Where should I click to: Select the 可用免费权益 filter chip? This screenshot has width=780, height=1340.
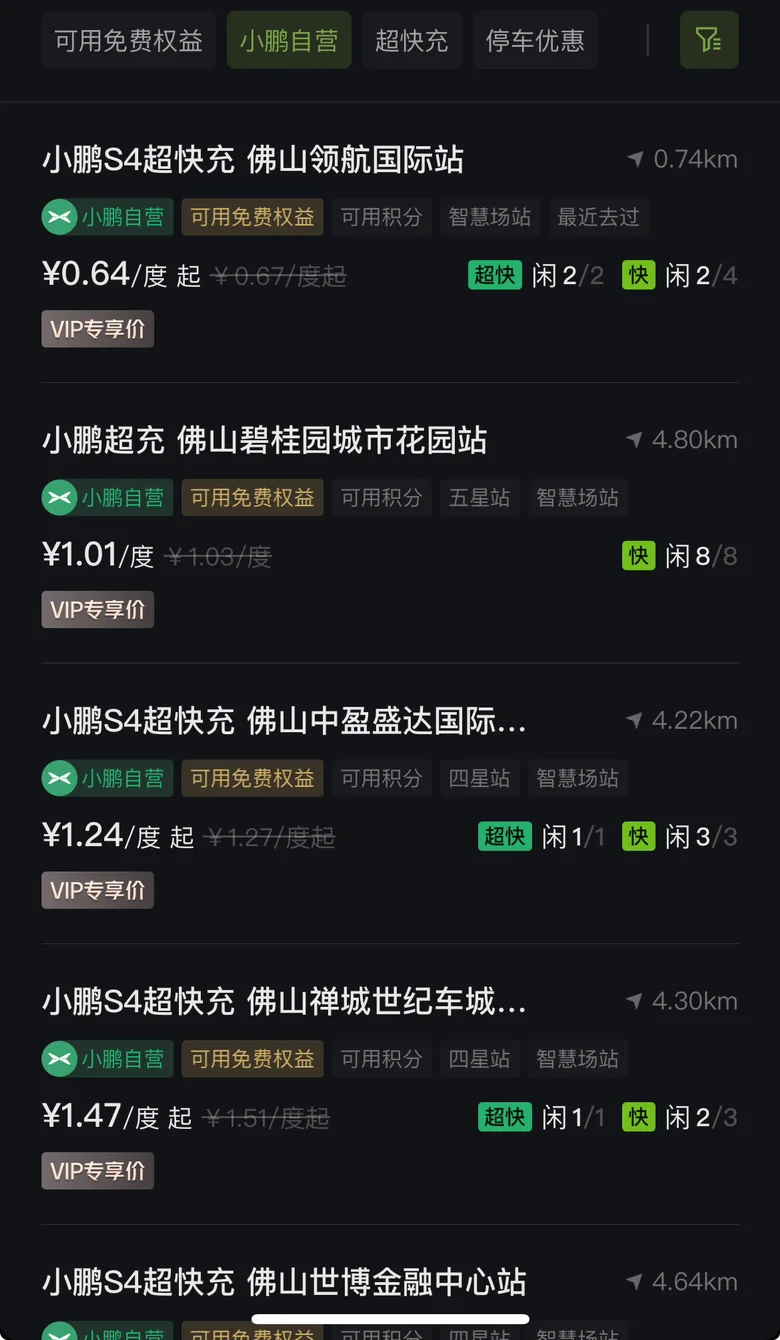(x=129, y=40)
